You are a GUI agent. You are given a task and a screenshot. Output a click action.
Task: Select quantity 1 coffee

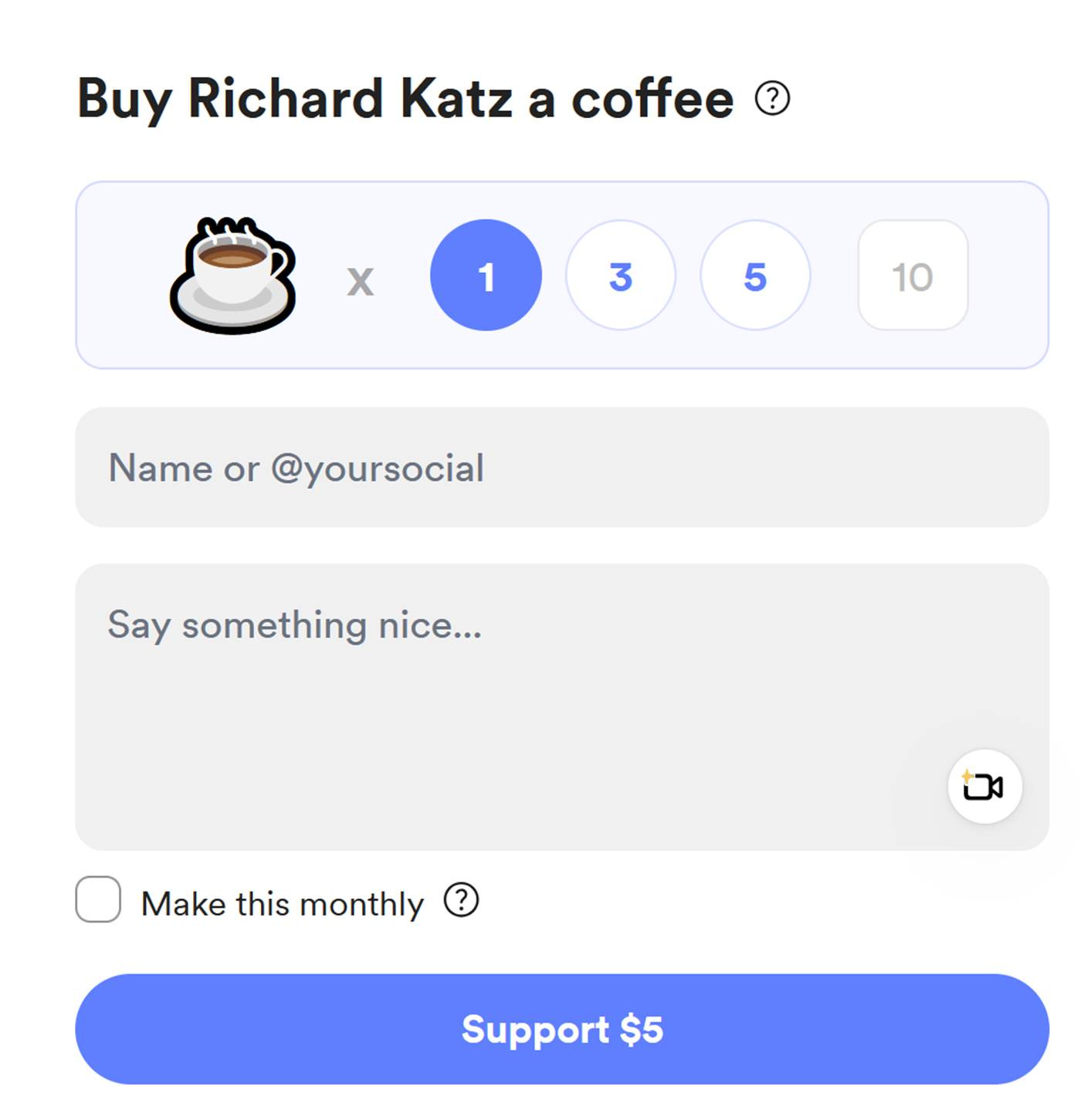click(x=486, y=276)
